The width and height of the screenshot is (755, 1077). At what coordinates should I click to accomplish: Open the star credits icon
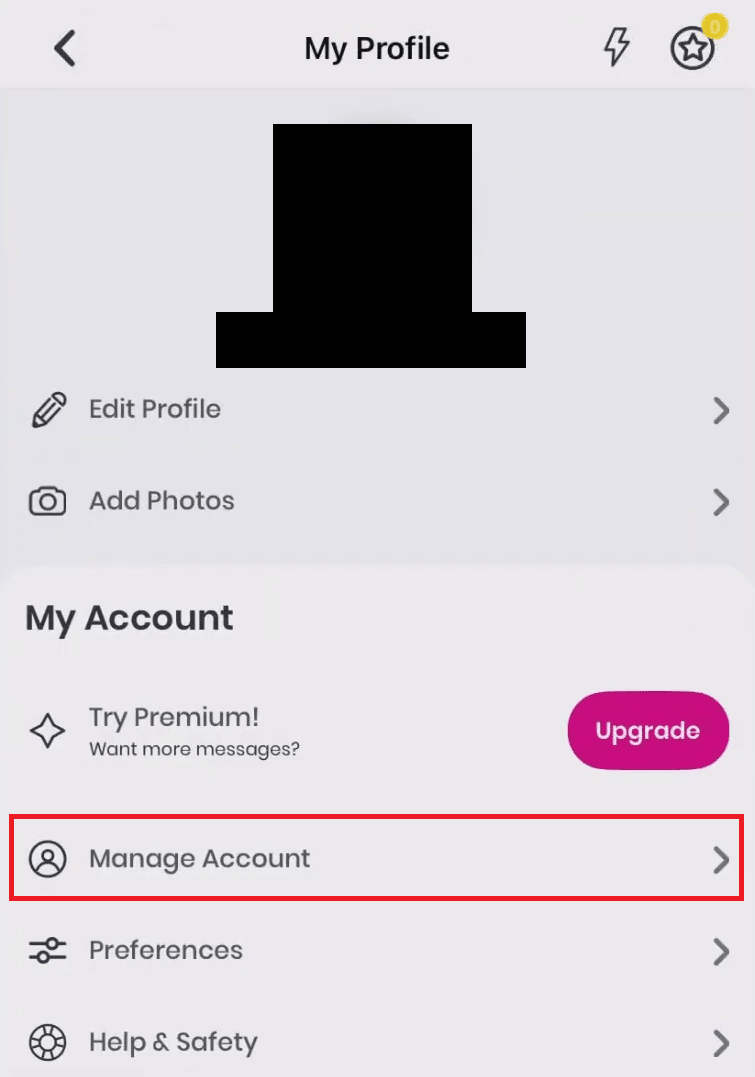coord(692,48)
